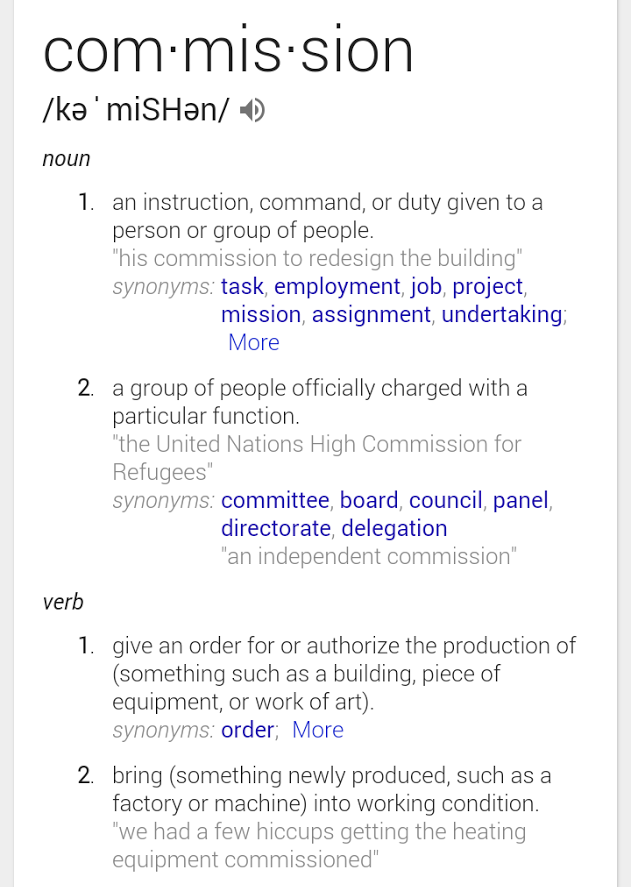This screenshot has height=887, width=631.
Task: Select the synonym 'panel'
Action: pyautogui.click(x=521, y=500)
